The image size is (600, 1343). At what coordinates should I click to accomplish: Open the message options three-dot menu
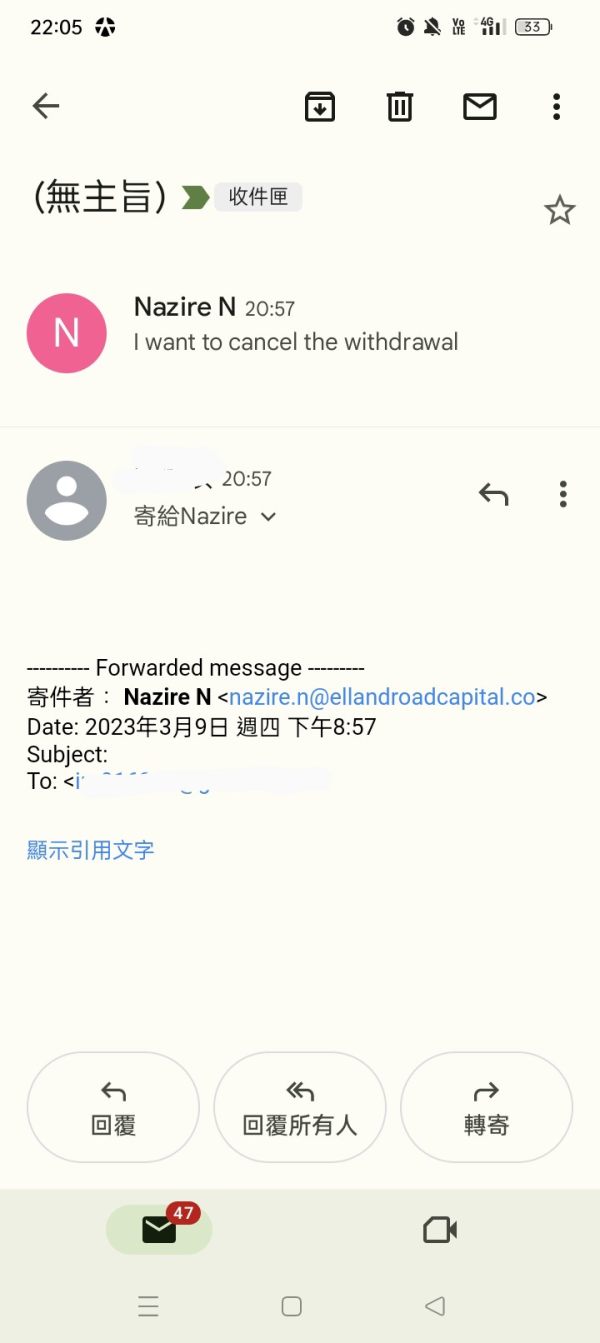pos(563,494)
